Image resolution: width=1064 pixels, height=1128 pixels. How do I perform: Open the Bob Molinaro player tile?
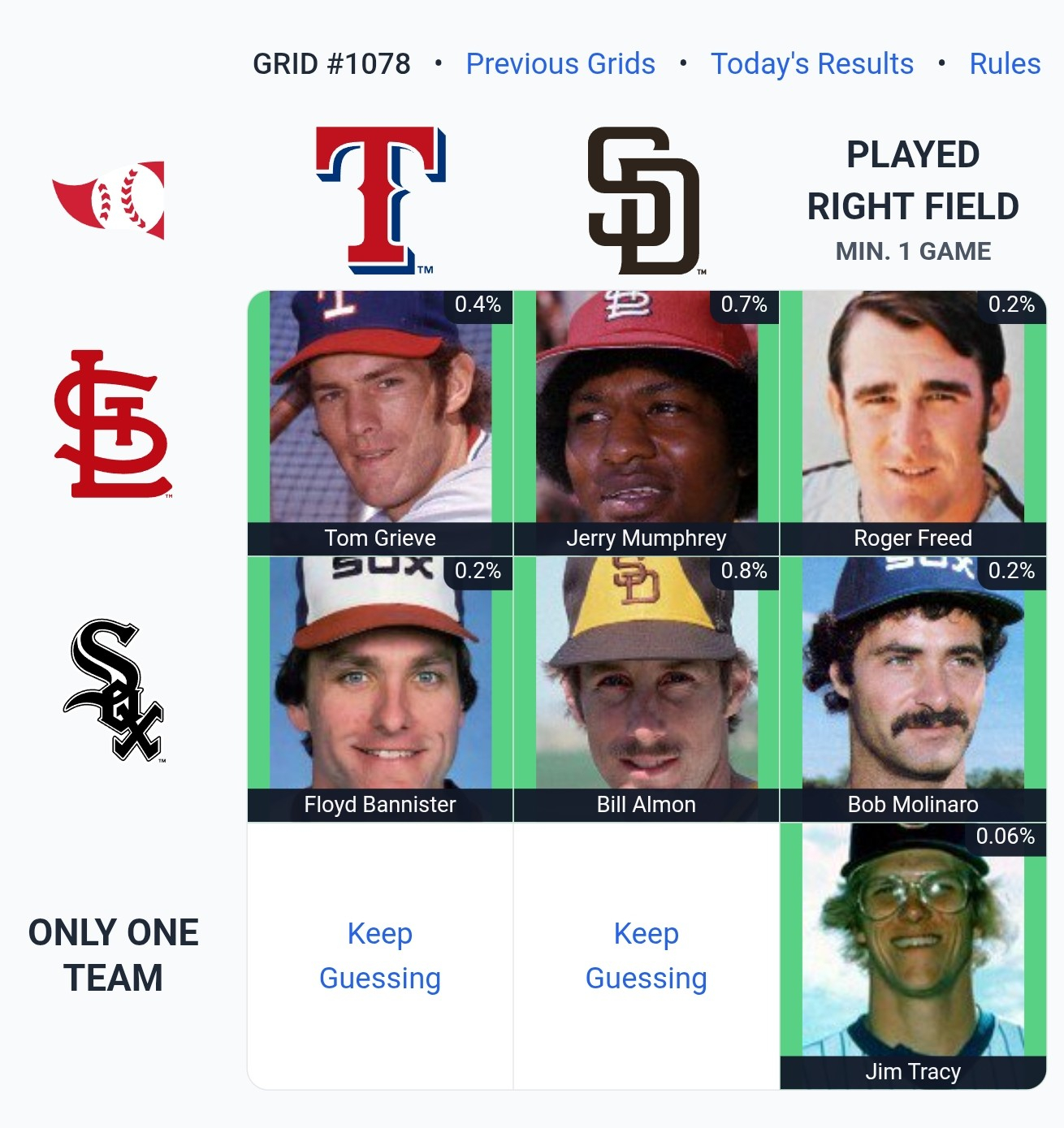click(x=912, y=689)
